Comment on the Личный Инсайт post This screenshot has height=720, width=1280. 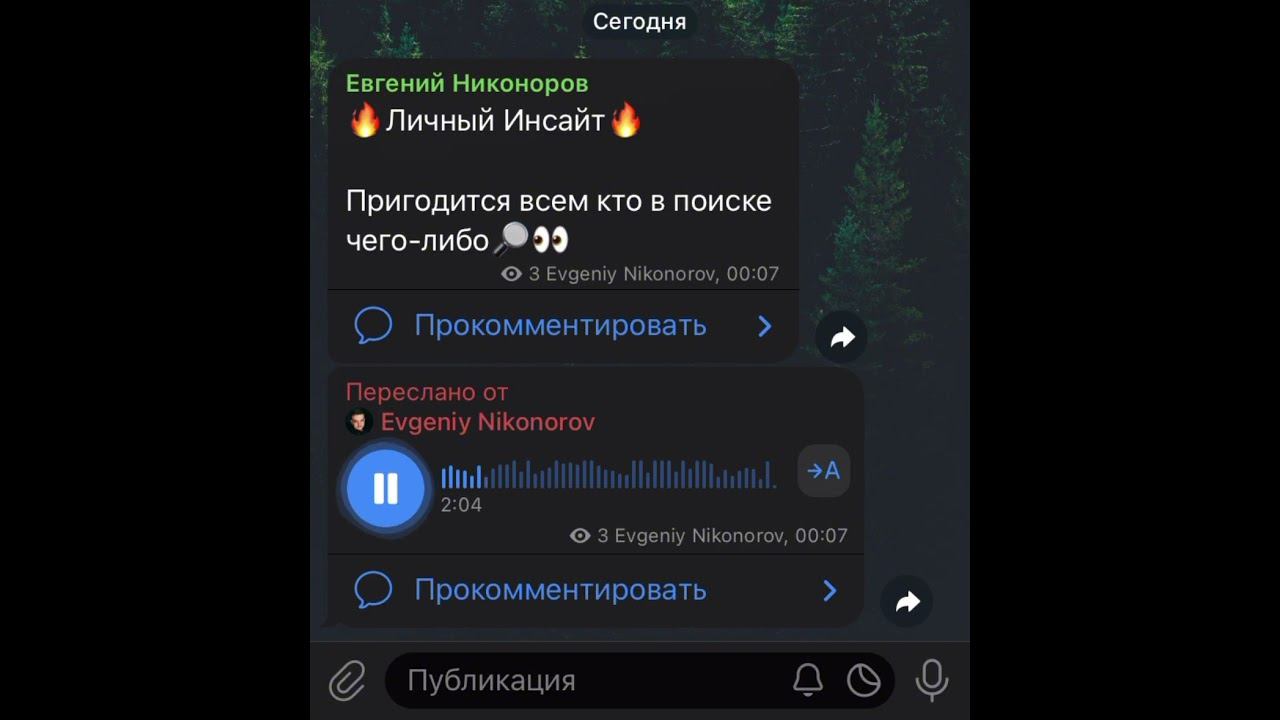click(x=560, y=326)
